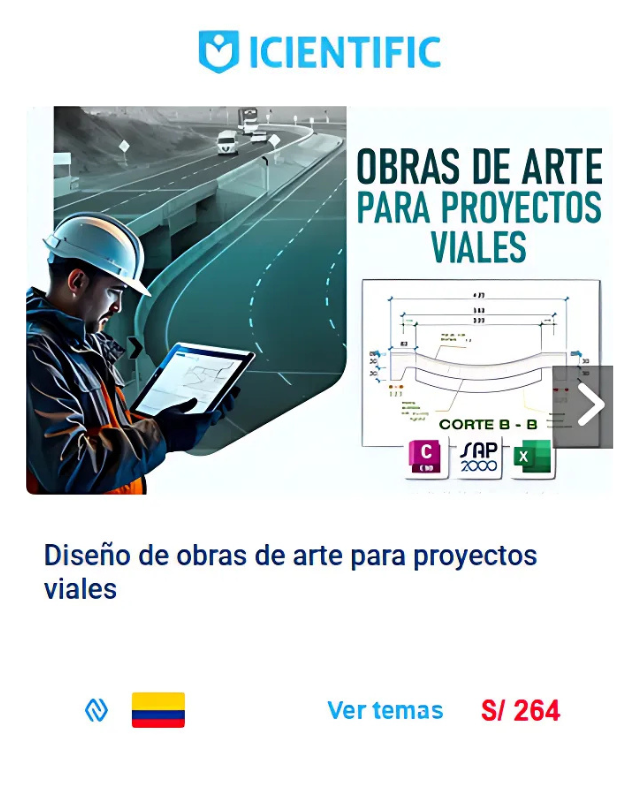The width and height of the screenshot is (638, 806).
Task: Open Diseño de obras de arte course title
Action: (x=290, y=571)
